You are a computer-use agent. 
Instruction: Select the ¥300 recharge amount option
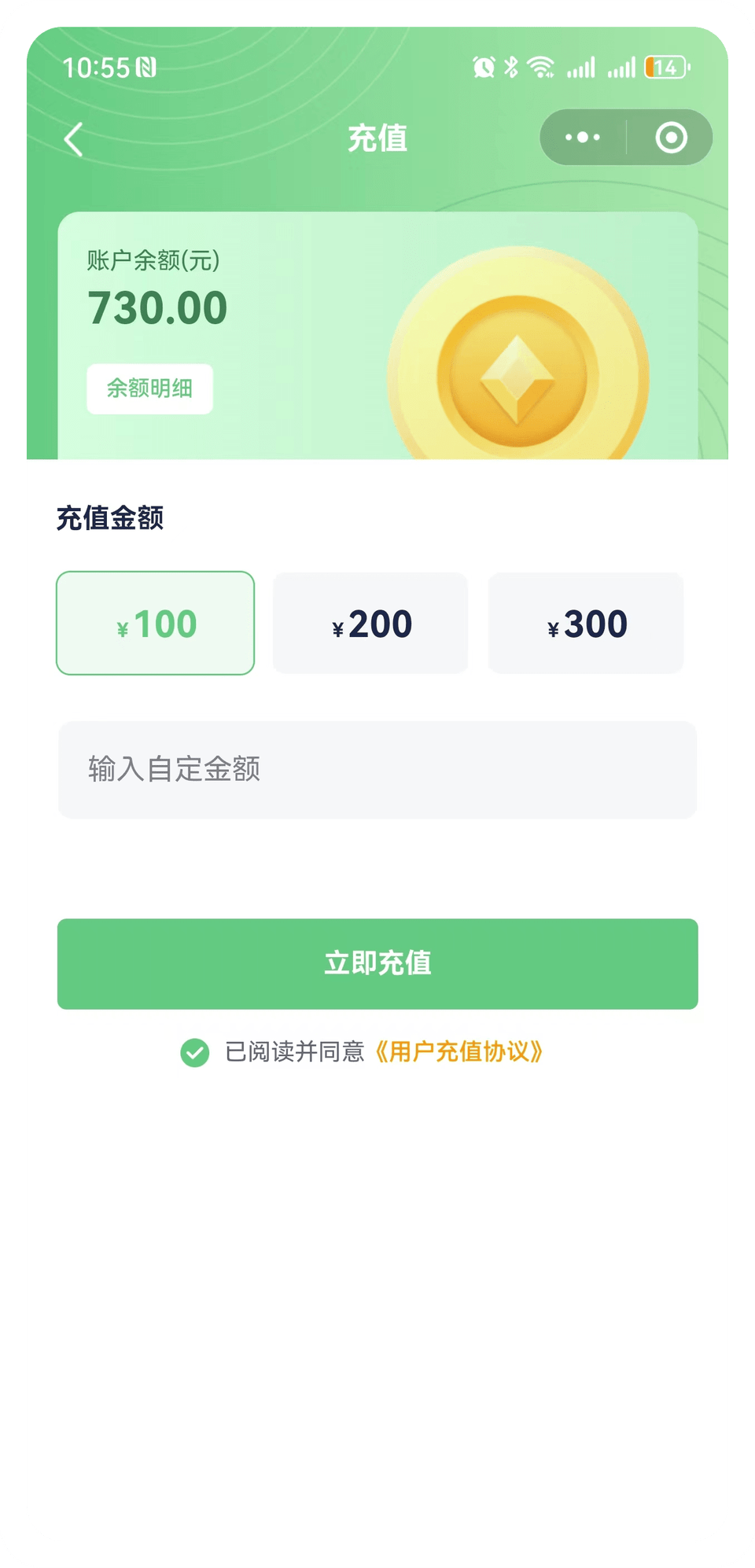click(x=585, y=623)
